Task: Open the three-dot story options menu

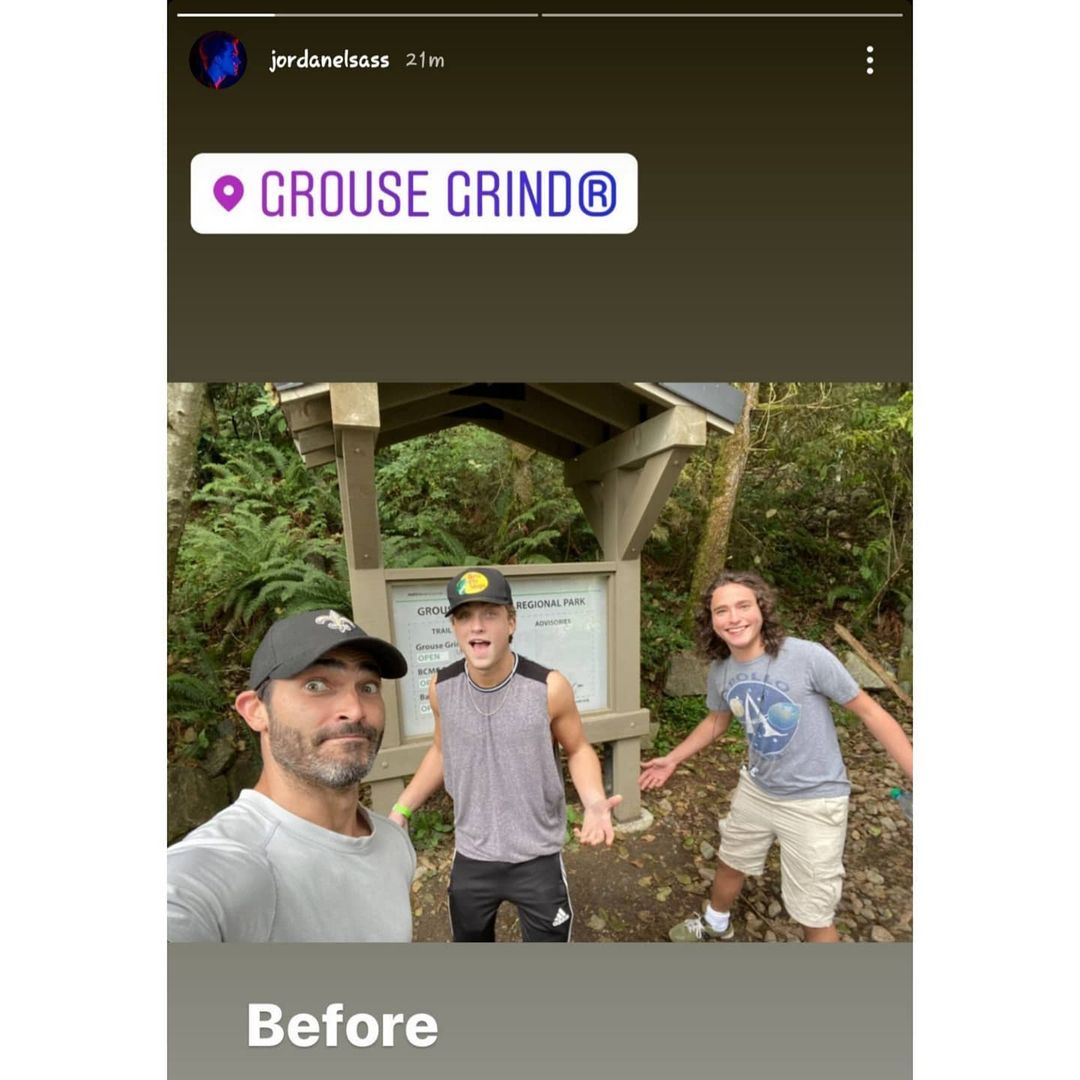Action: click(870, 61)
